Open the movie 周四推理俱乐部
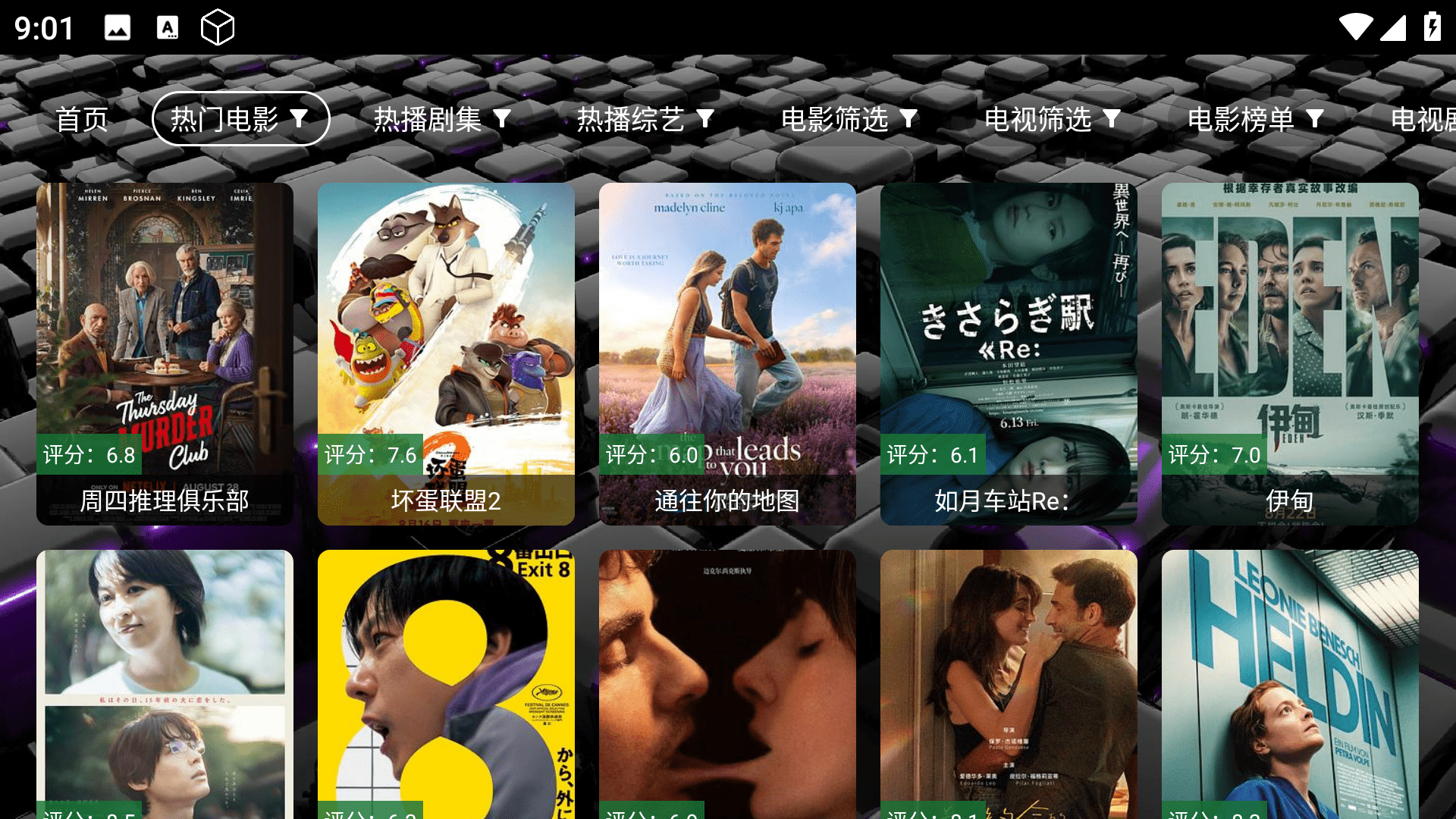This screenshot has height=819, width=1456. pyautogui.click(x=165, y=353)
